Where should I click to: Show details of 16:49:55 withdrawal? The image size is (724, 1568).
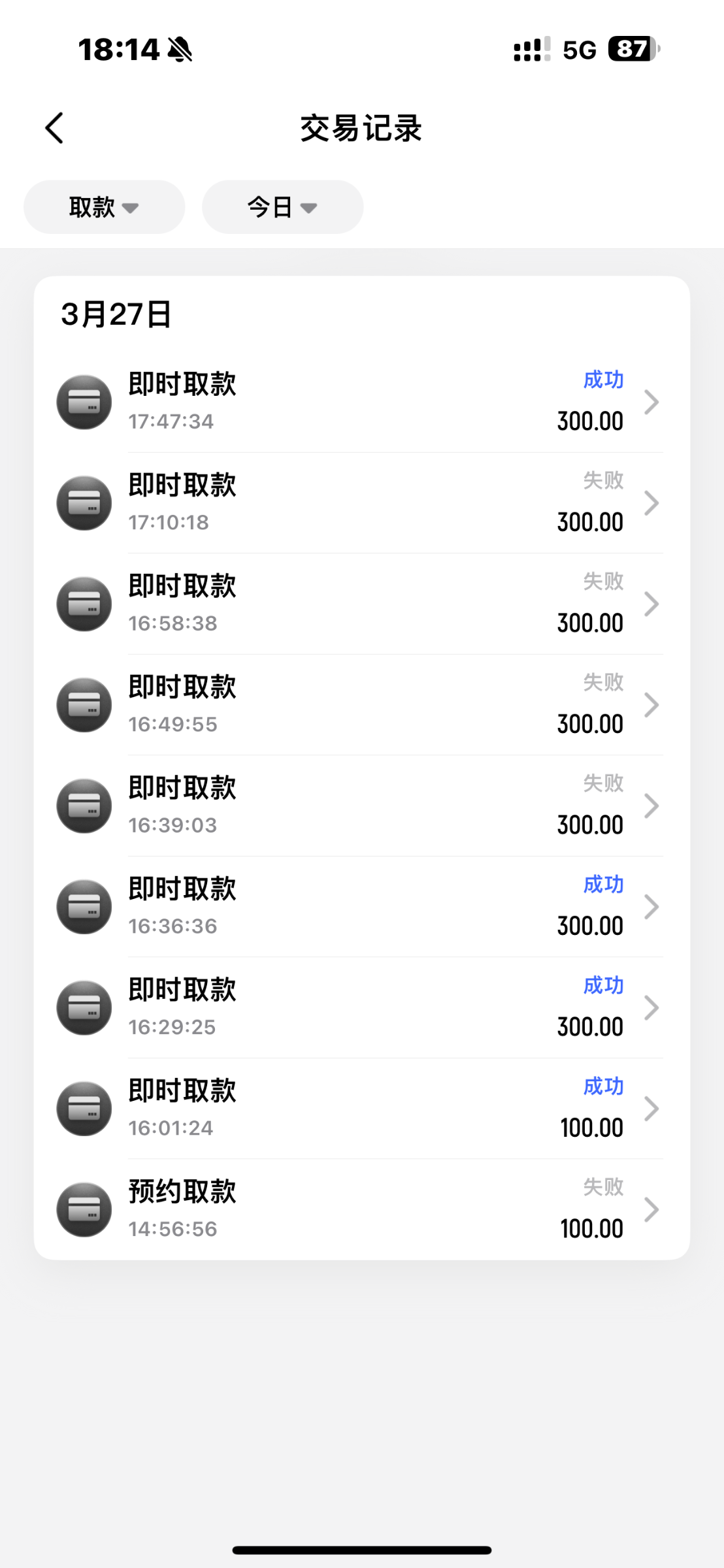(x=361, y=705)
